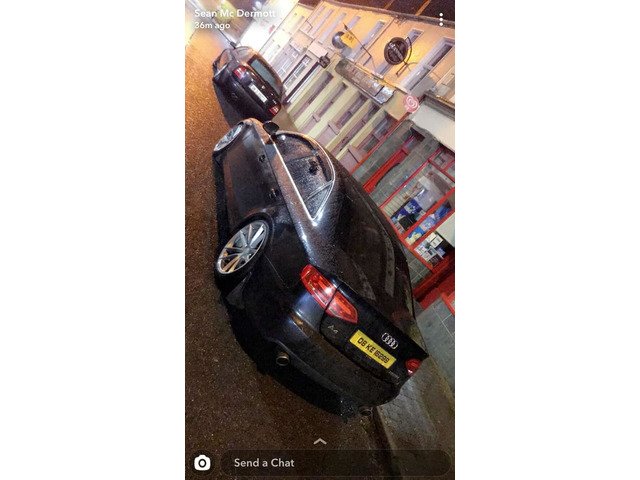This screenshot has height=480, width=640.
Task: Open the camera to reply with a snap
Action: (x=202, y=462)
